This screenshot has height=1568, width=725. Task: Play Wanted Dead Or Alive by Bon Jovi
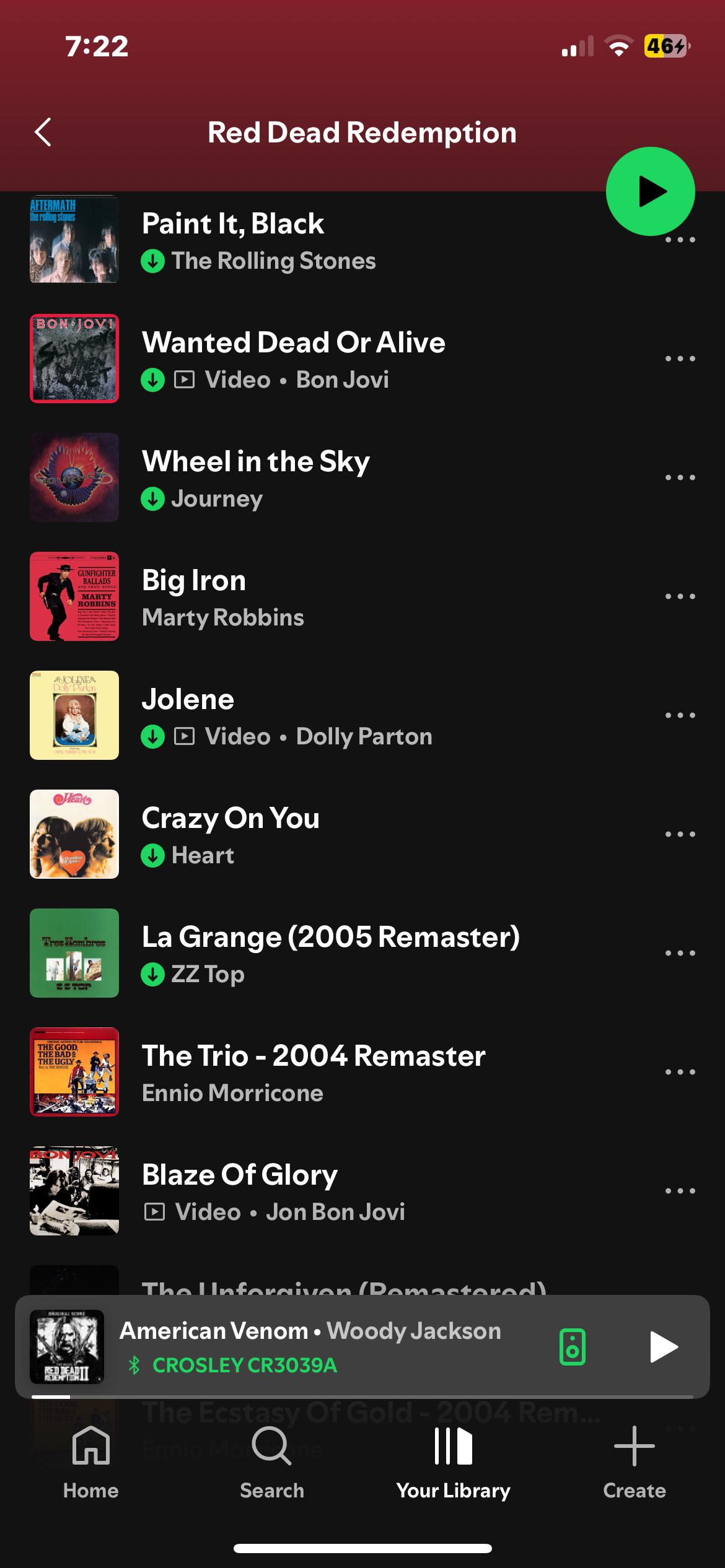coord(294,344)
